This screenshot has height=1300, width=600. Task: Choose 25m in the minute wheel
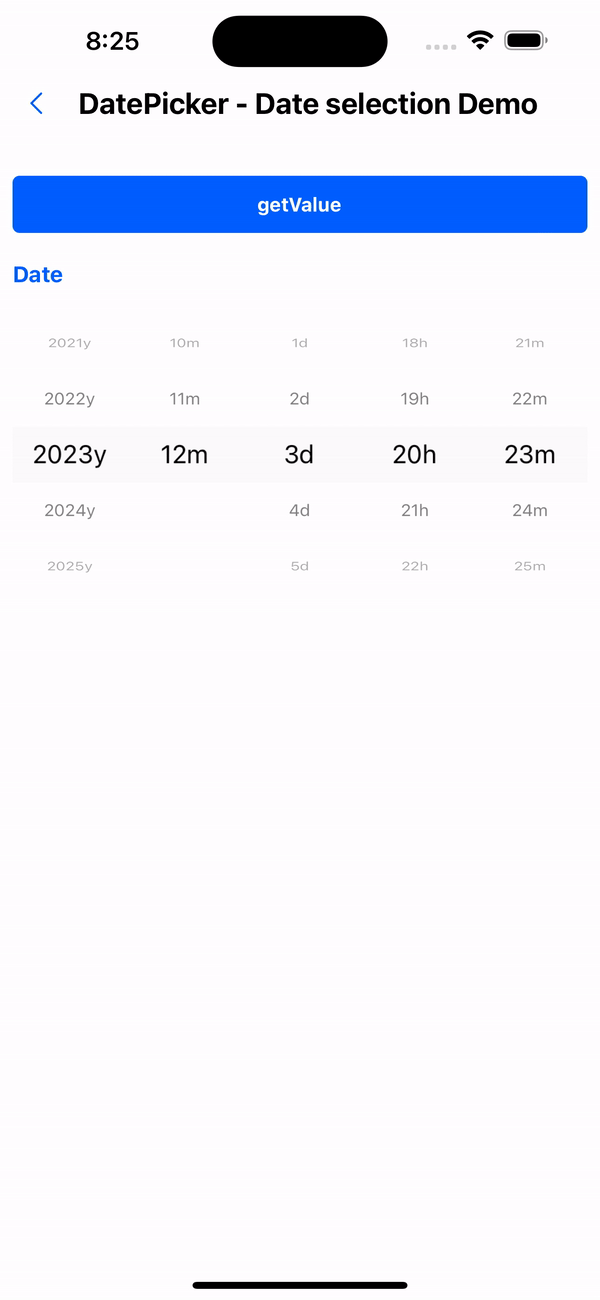coord(530,566)
